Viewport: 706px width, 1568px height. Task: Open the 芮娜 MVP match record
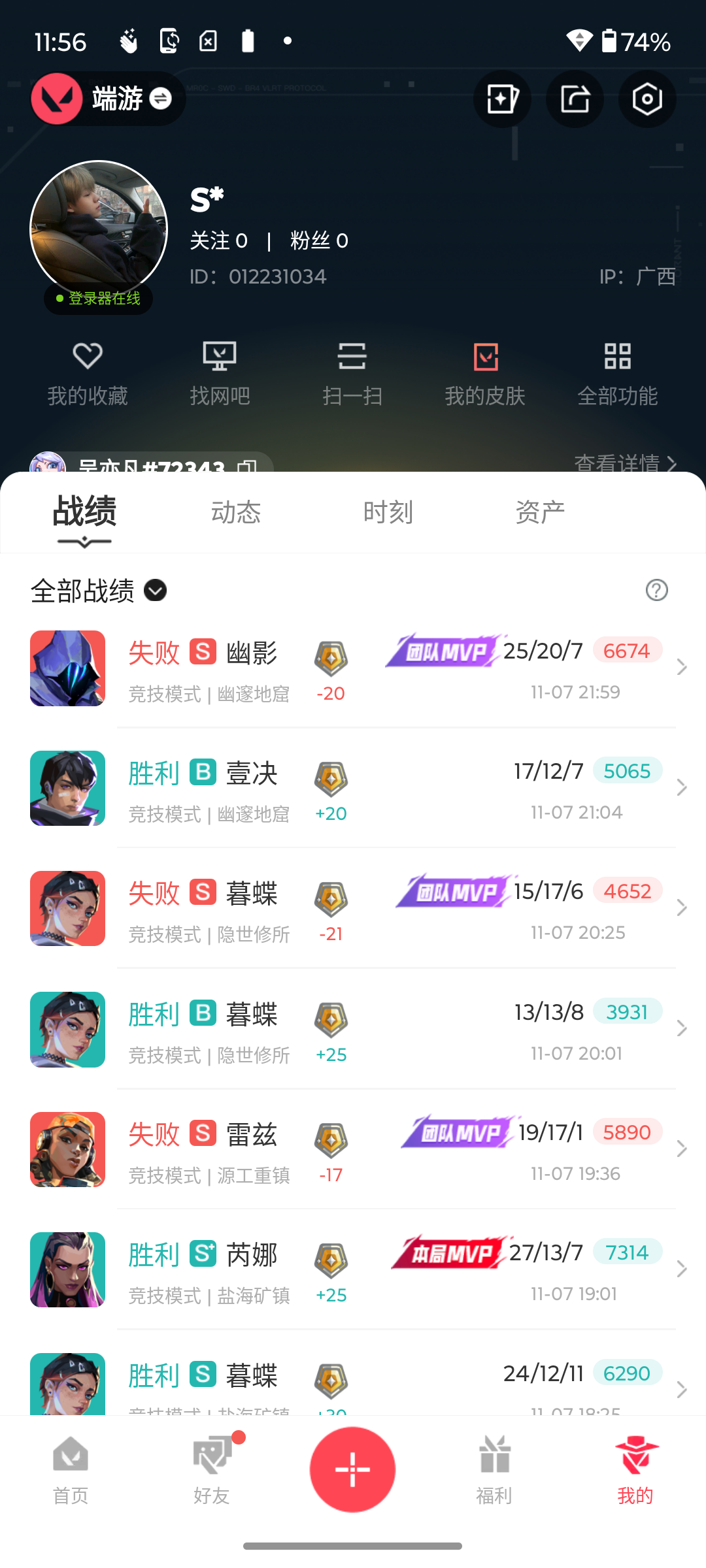[x=353, y=1271]
